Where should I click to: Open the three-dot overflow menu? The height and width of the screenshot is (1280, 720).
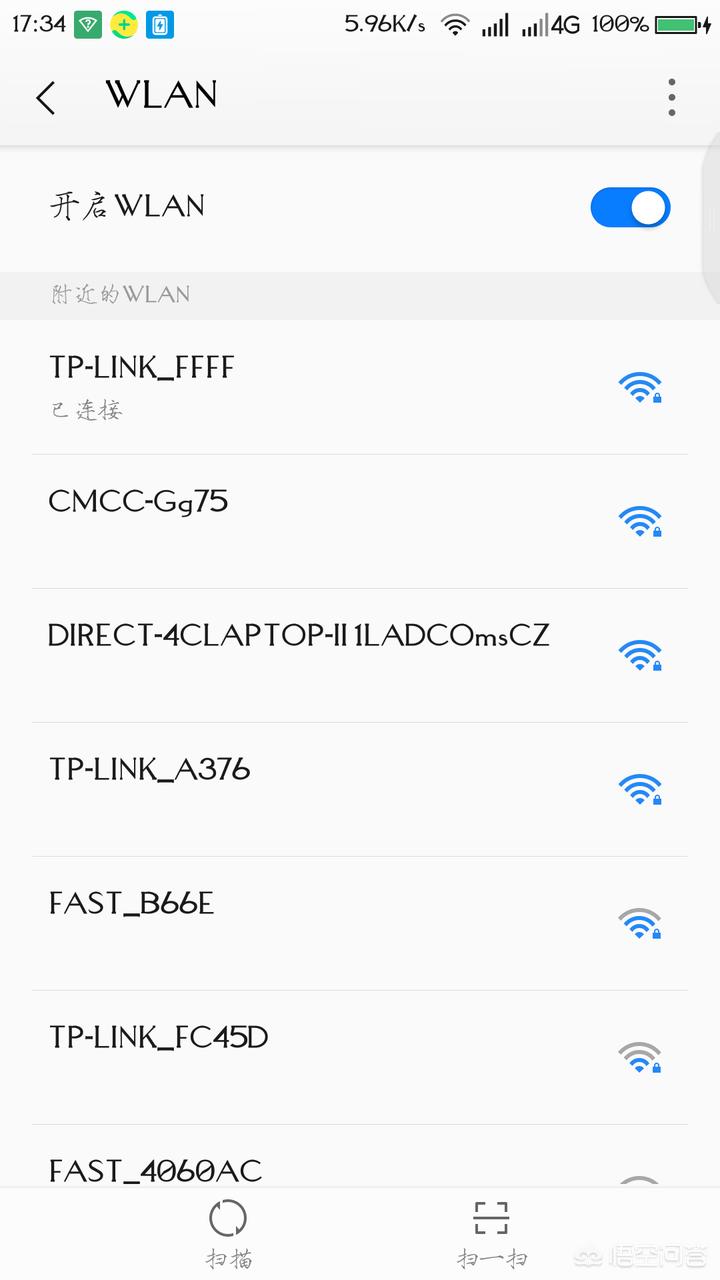point(672,97)
